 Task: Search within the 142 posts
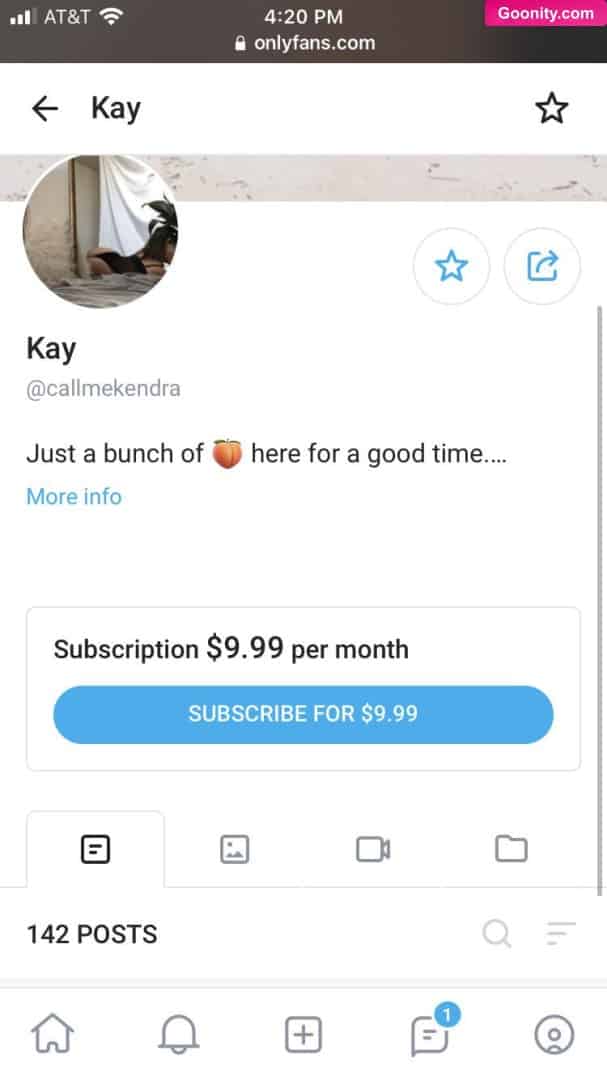[496, 934]
